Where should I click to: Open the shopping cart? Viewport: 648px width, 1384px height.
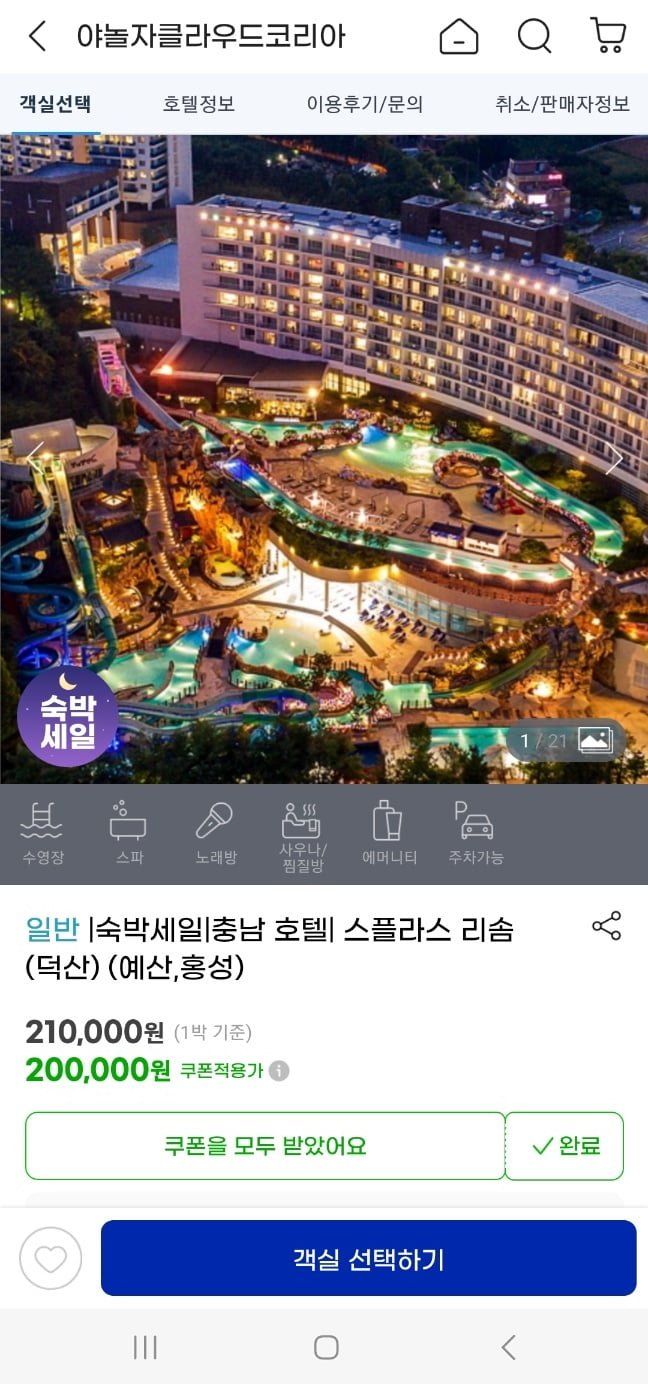608,36
